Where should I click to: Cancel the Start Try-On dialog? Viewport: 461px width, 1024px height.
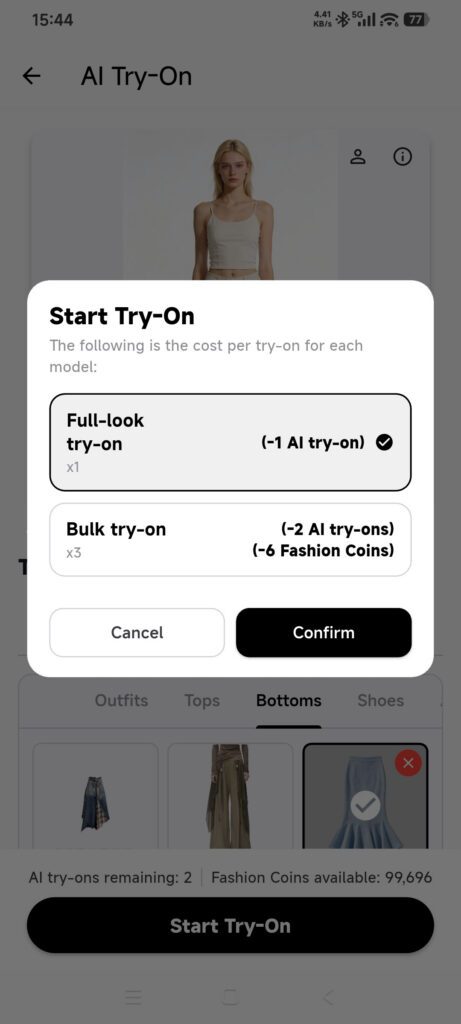(137, 632)
